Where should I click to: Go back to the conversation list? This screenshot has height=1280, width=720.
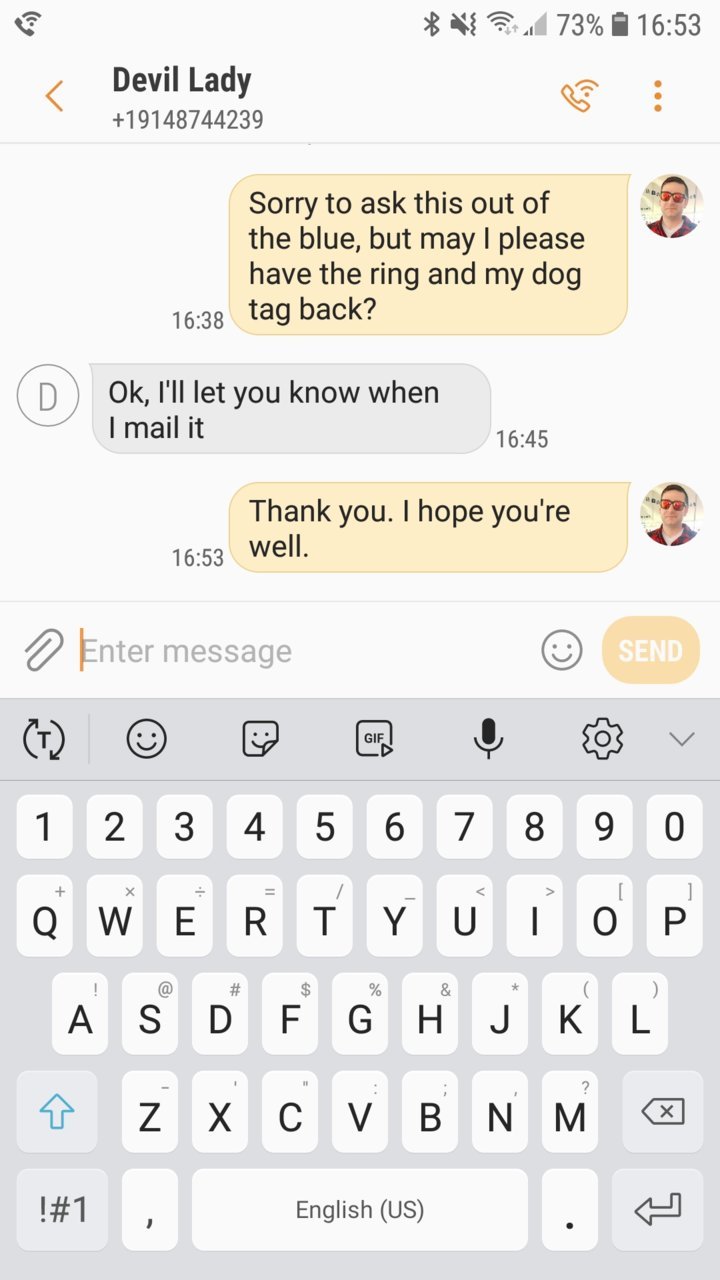tap(54, 96)
